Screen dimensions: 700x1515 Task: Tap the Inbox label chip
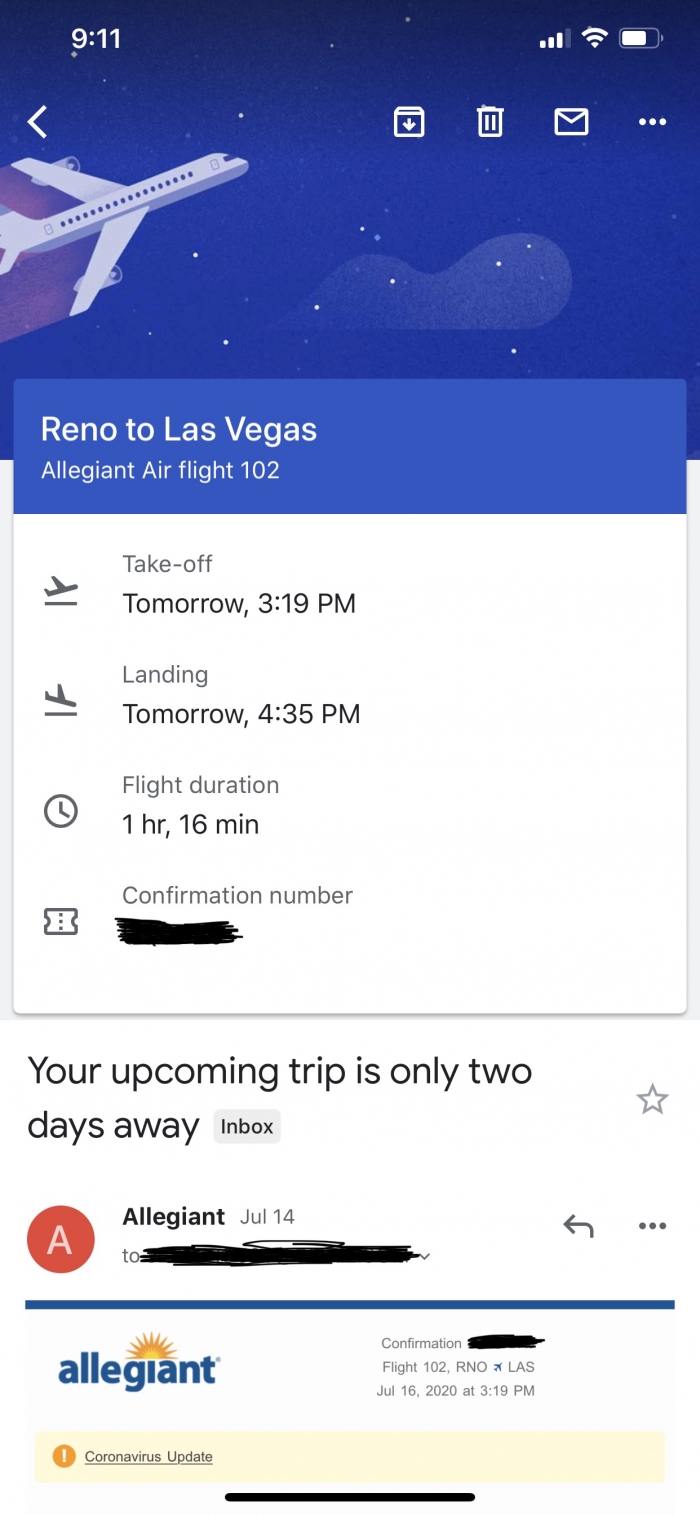point(247,1127)
